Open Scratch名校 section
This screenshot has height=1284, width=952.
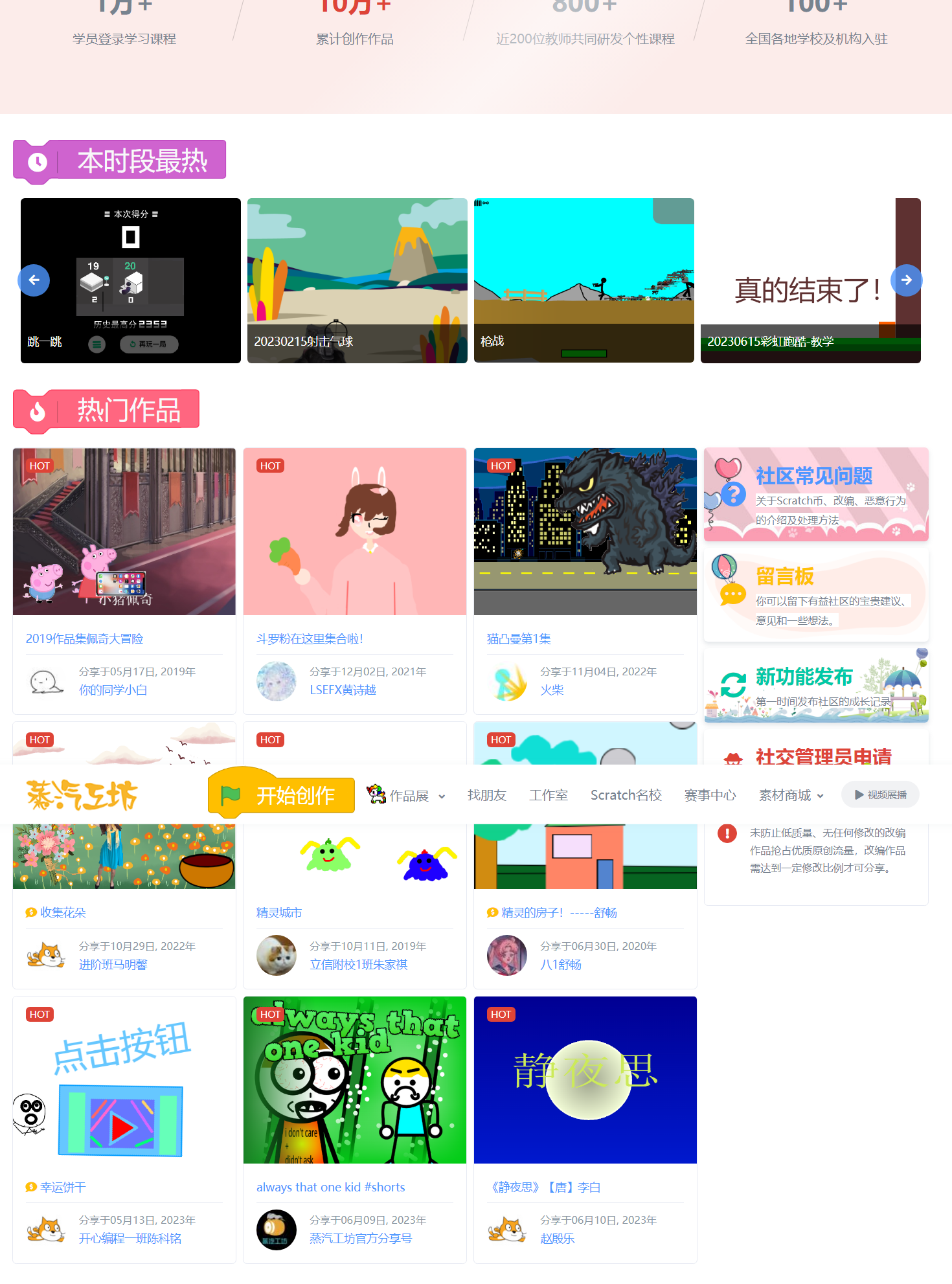click(x=626, y=795)
